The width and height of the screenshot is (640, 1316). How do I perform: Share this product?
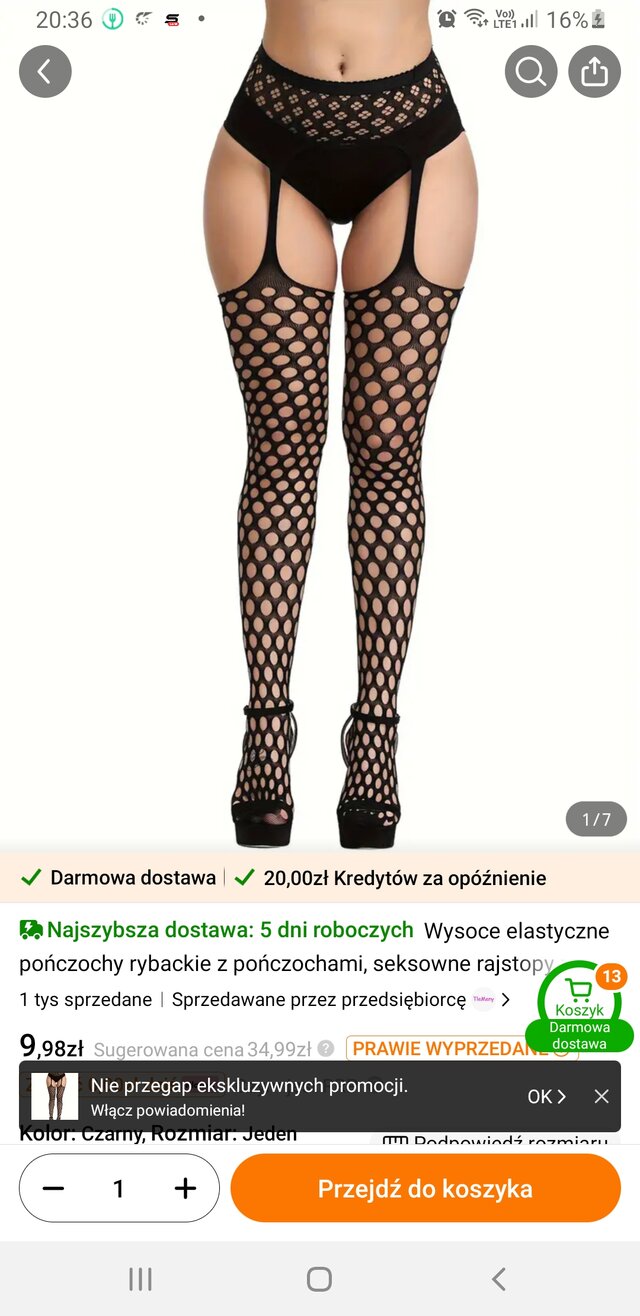coord(594,72)
